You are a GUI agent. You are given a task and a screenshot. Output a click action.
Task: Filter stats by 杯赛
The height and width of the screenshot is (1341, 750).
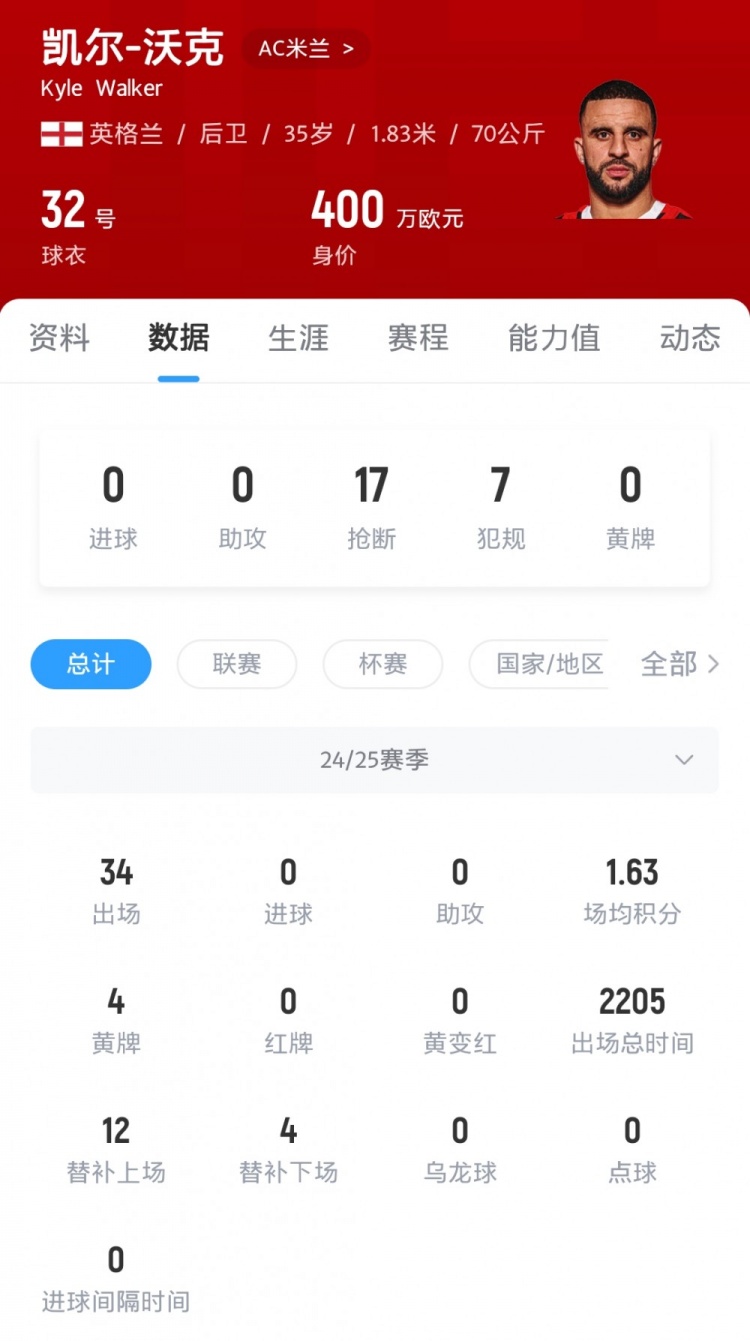coord(383,664)
